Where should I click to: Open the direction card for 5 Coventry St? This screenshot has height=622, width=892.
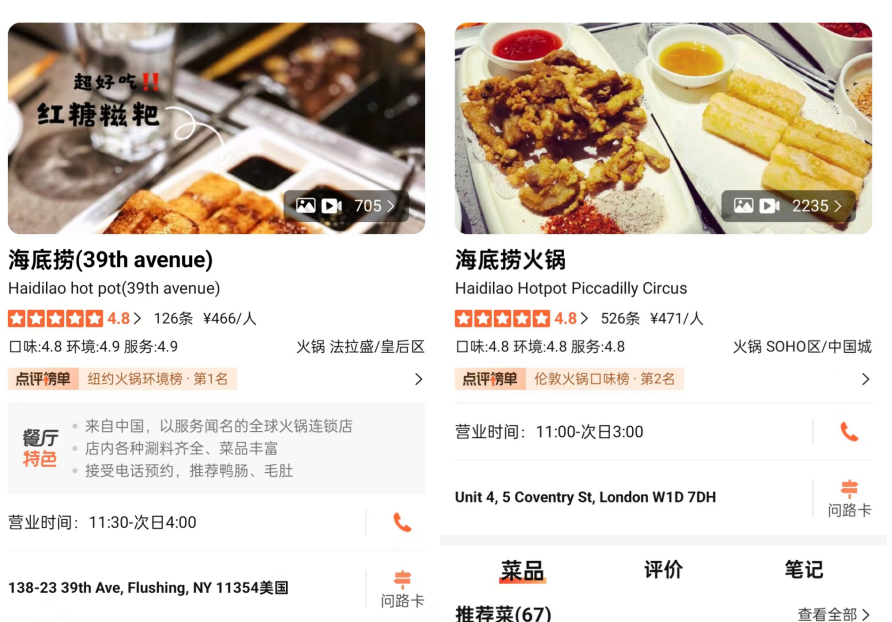(849, 497)
